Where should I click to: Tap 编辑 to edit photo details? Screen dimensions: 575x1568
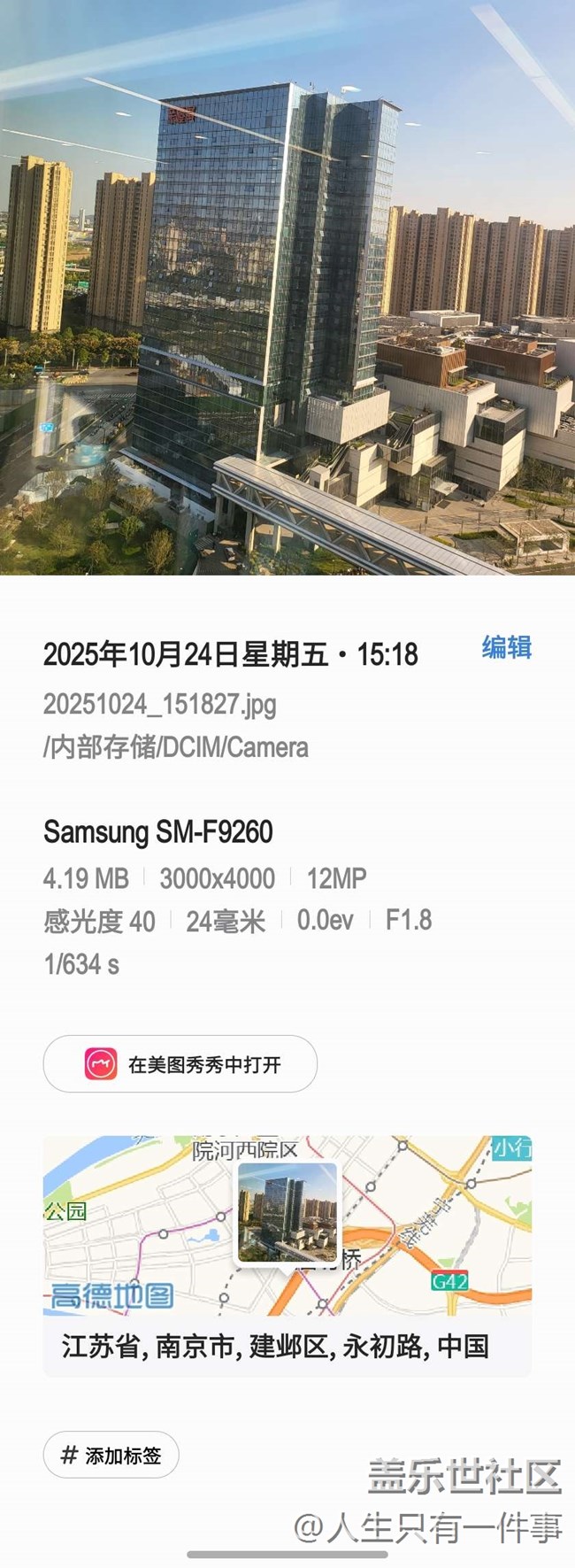[506, 648]
